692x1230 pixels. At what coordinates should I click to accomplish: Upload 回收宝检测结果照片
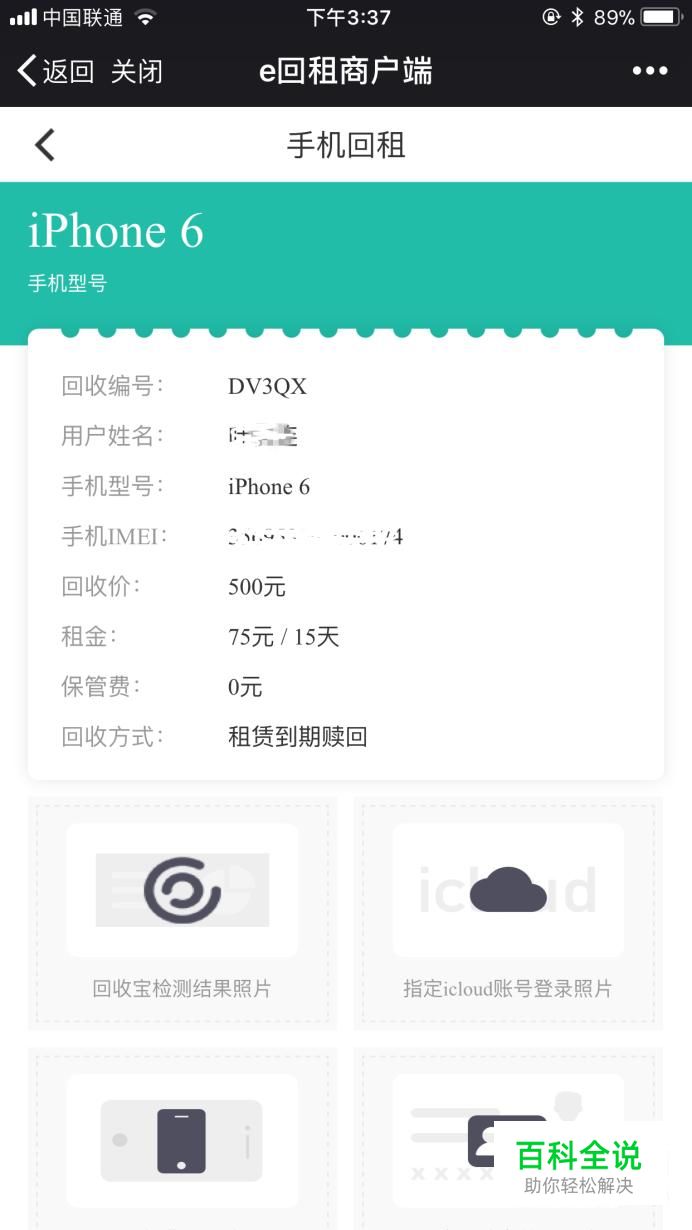tap(182, 913)
